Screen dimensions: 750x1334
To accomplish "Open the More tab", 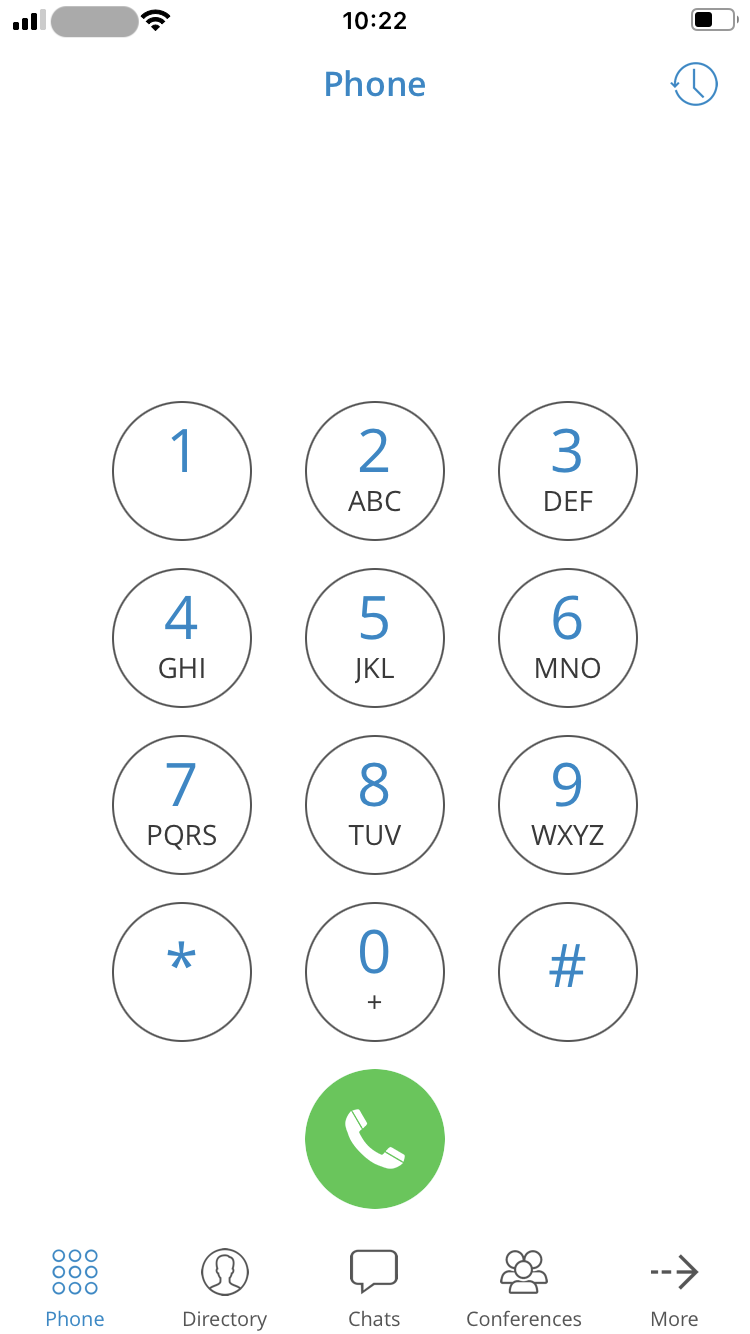I will pyautogui.click(x=674, y=1289).
